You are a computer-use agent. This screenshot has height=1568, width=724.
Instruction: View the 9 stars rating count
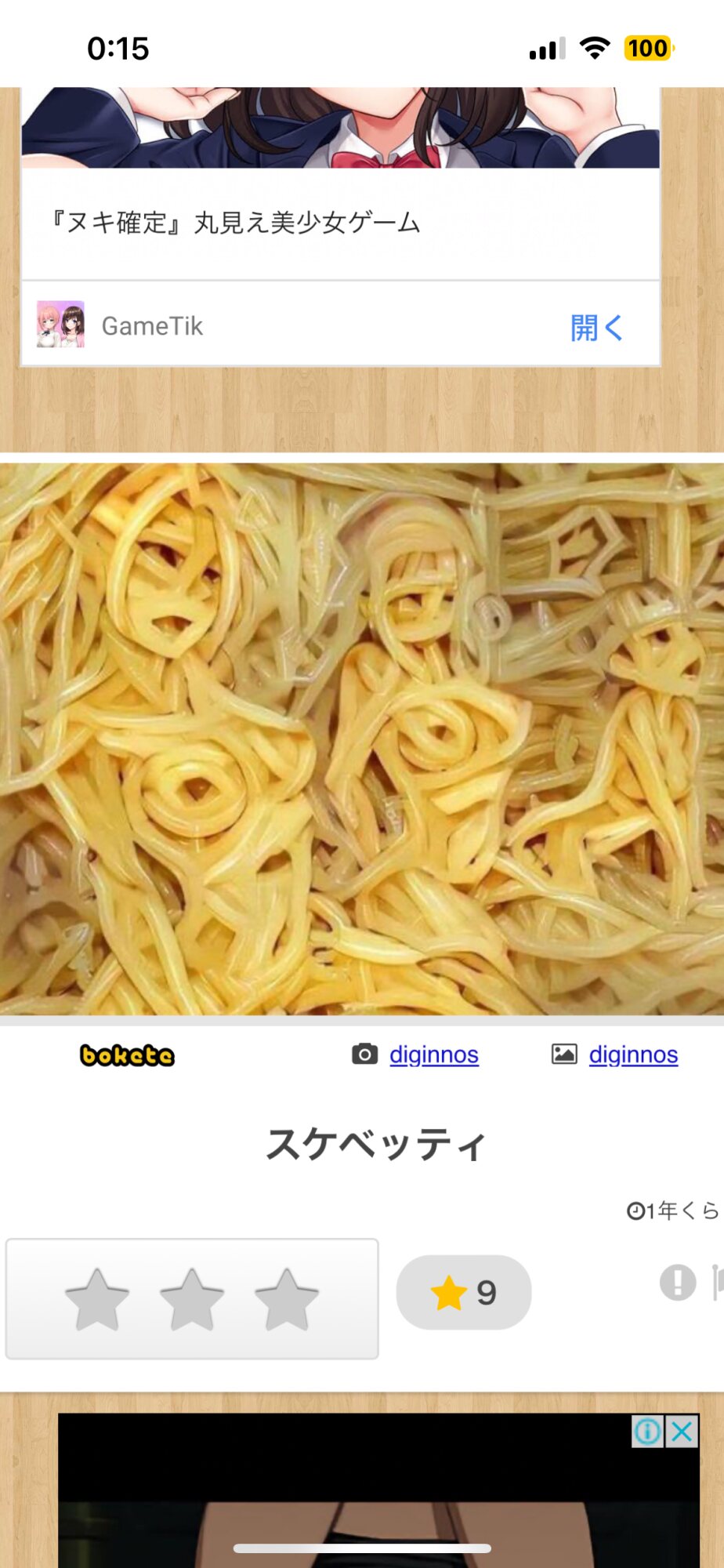tap(464, 1292)
